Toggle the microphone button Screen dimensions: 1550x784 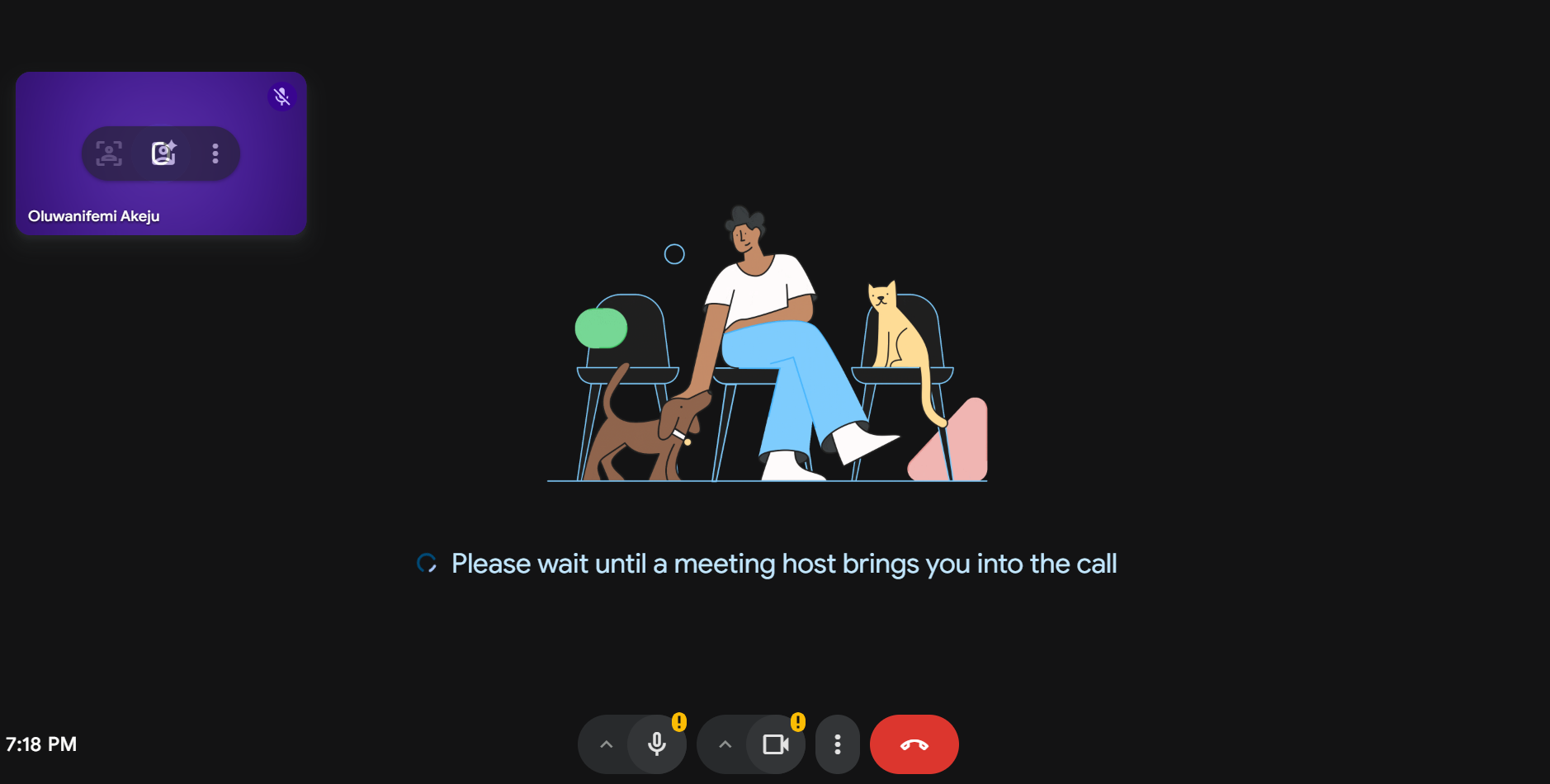click(657, 744)
